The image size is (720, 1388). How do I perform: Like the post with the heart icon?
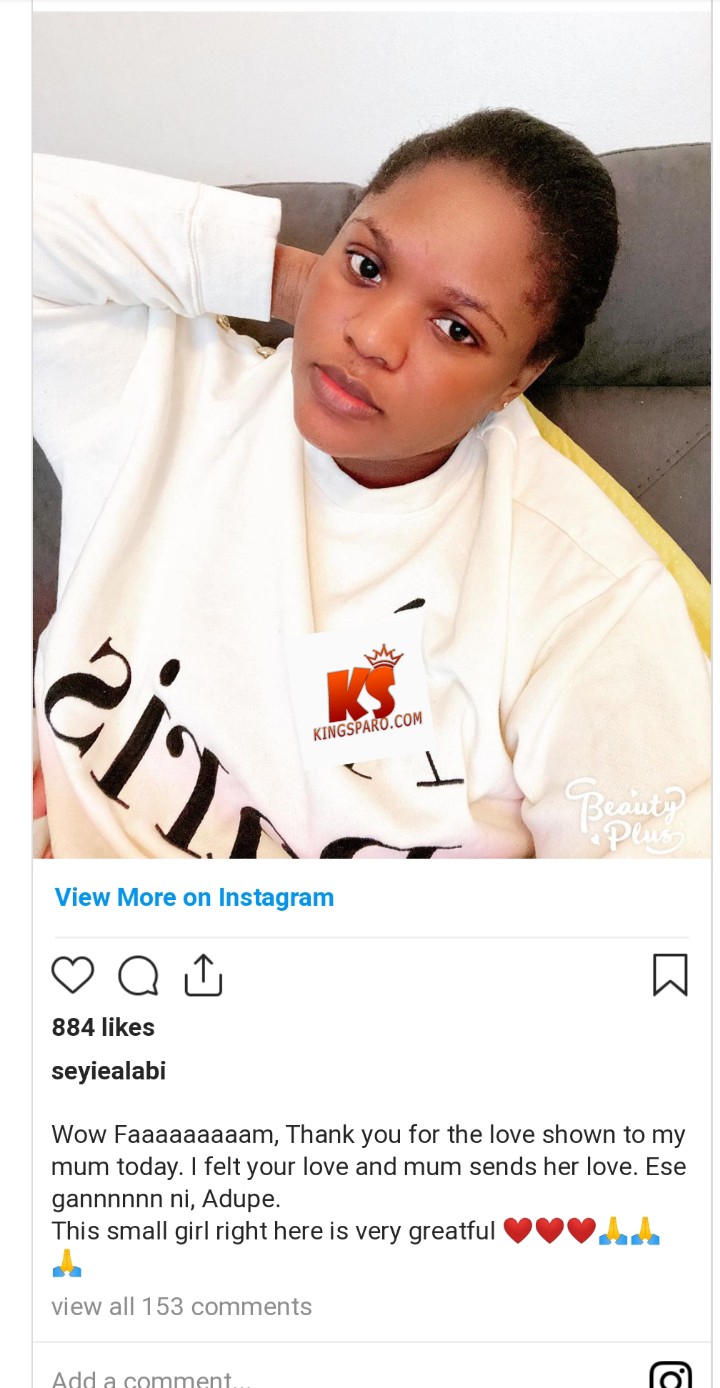tap(72, 975)
